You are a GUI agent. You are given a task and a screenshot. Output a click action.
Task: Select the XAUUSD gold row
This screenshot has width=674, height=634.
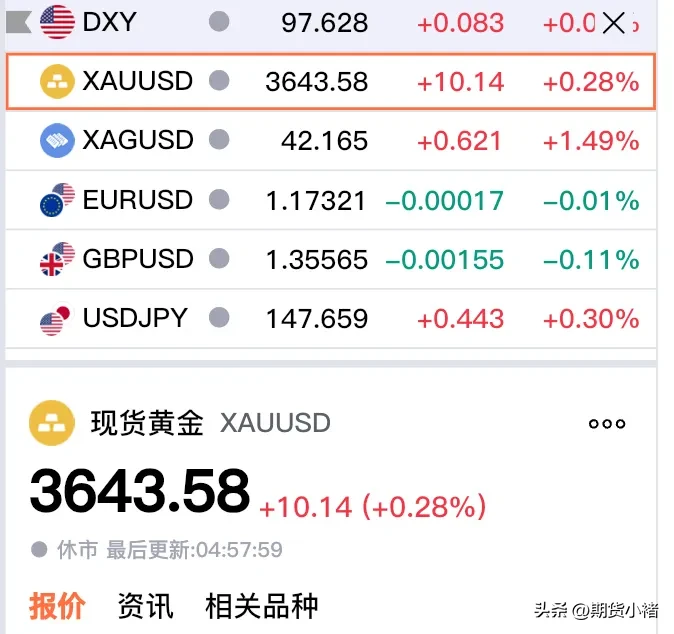pos(137,81)
